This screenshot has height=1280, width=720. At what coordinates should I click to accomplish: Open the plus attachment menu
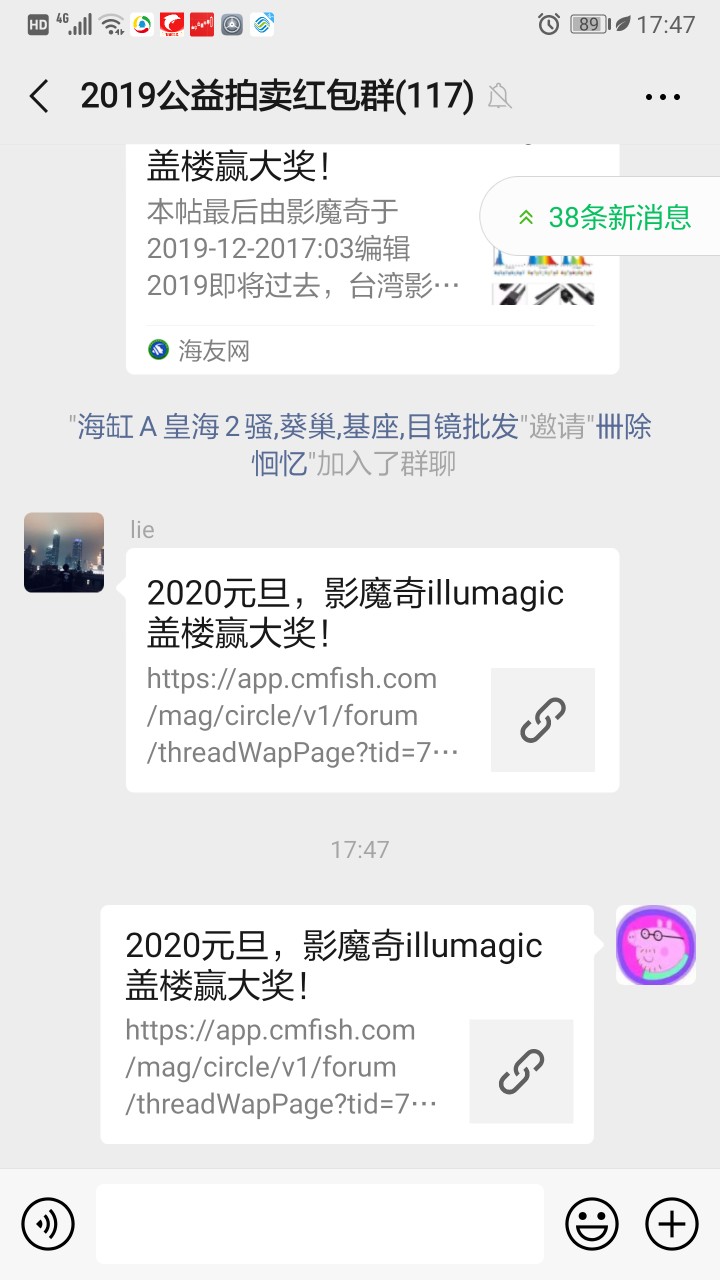point(671,1223)
